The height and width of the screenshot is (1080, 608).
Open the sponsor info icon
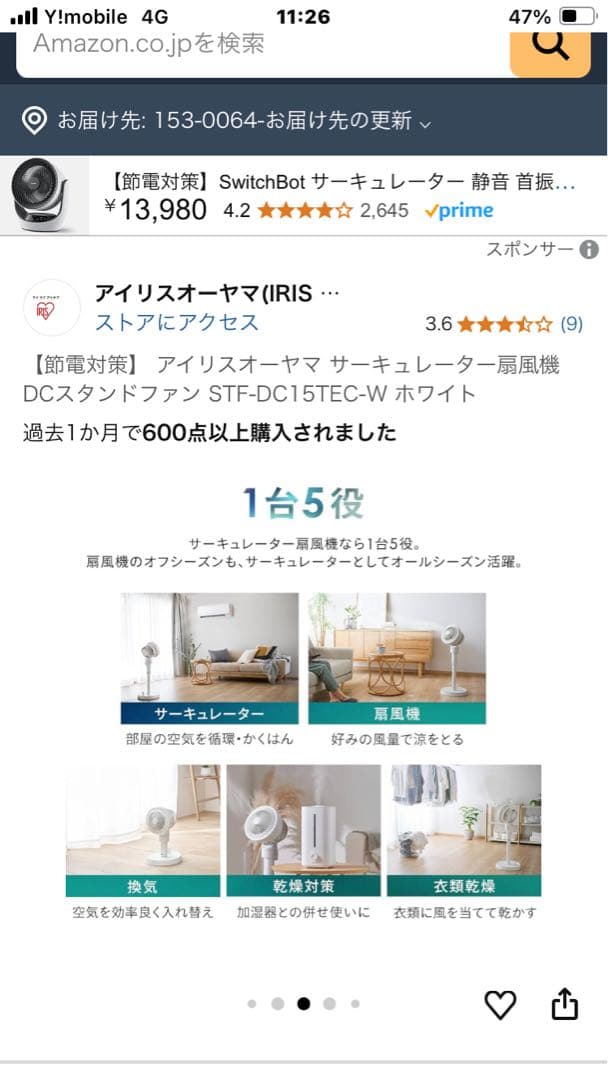point(590,250)
